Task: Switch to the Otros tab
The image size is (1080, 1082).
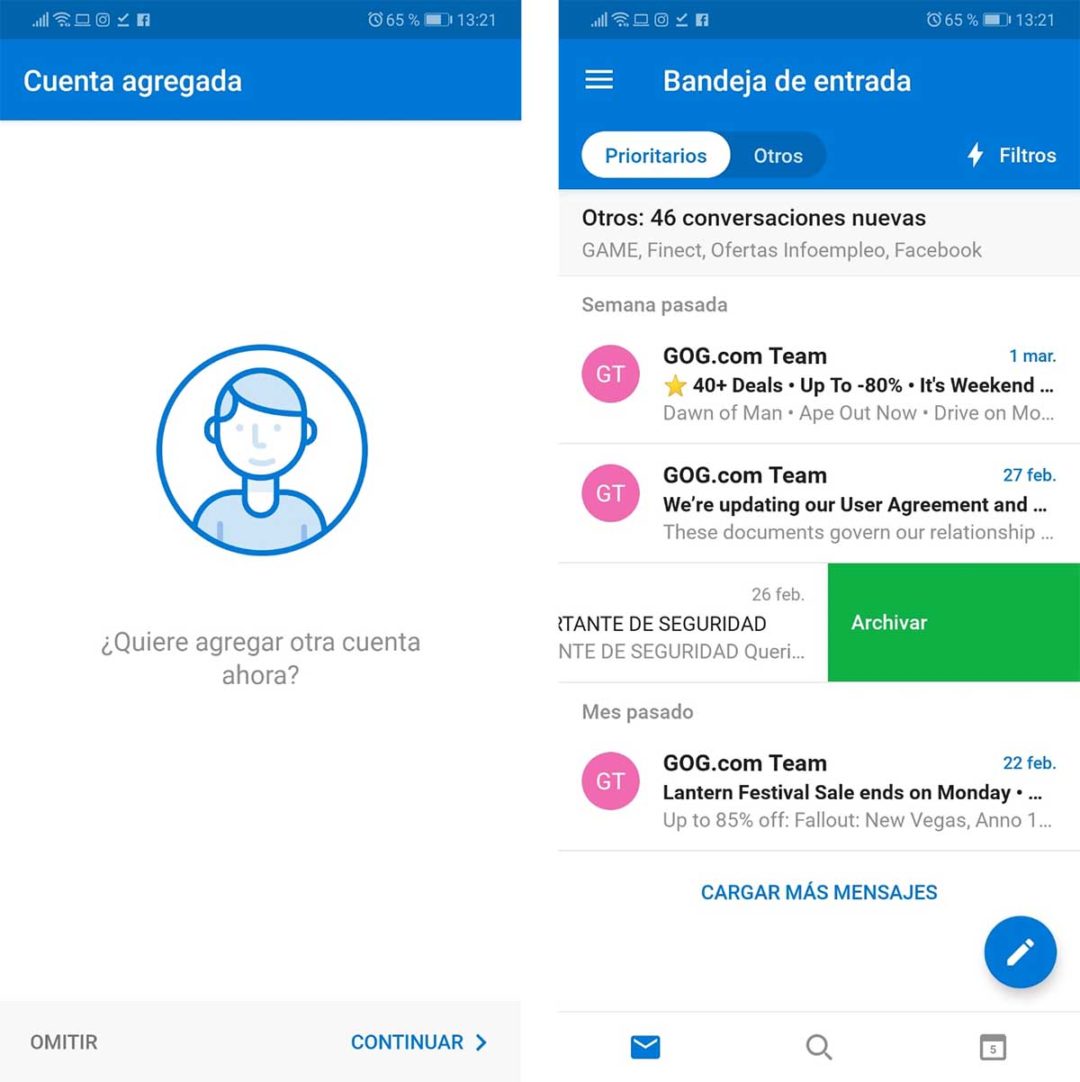Action: pyautogui.click(x=778, y=155)
